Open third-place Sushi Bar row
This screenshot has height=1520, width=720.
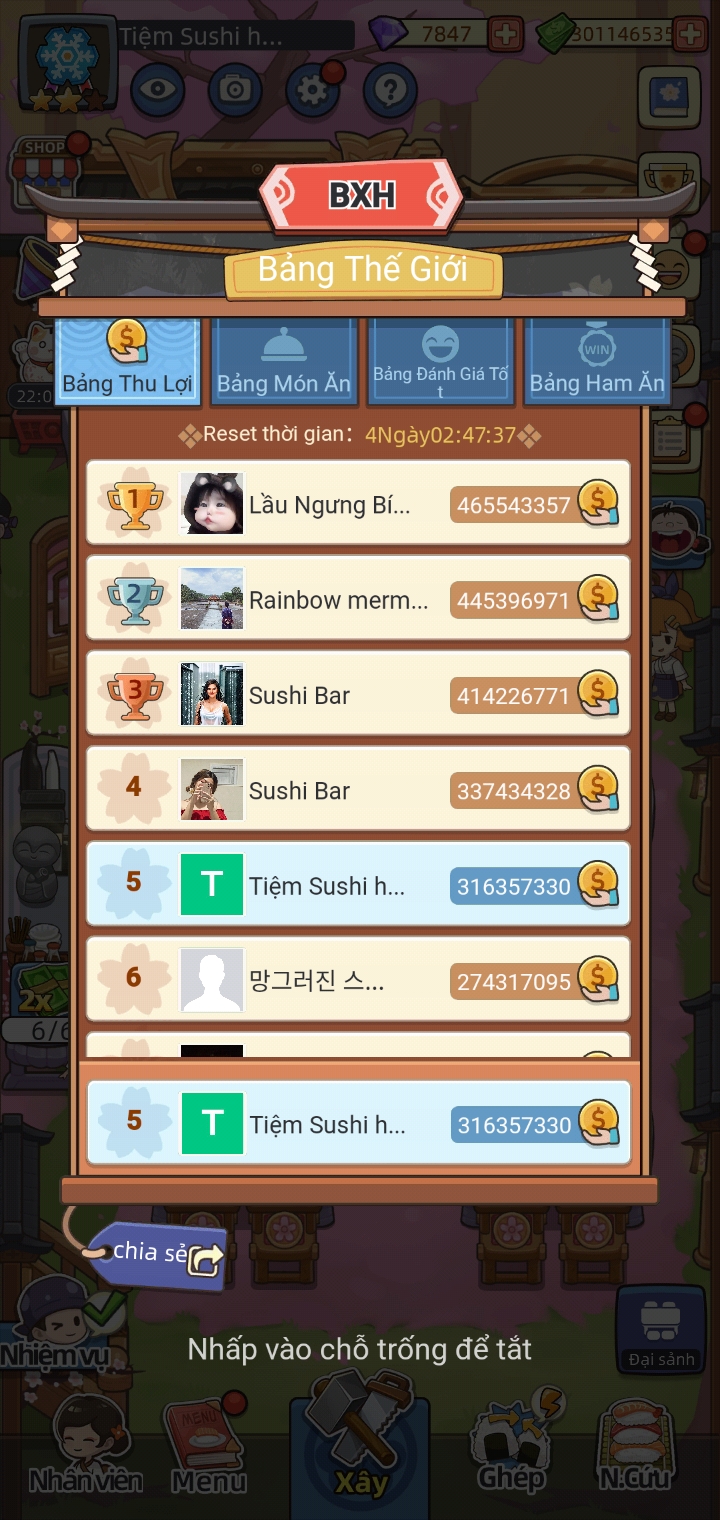358,694
